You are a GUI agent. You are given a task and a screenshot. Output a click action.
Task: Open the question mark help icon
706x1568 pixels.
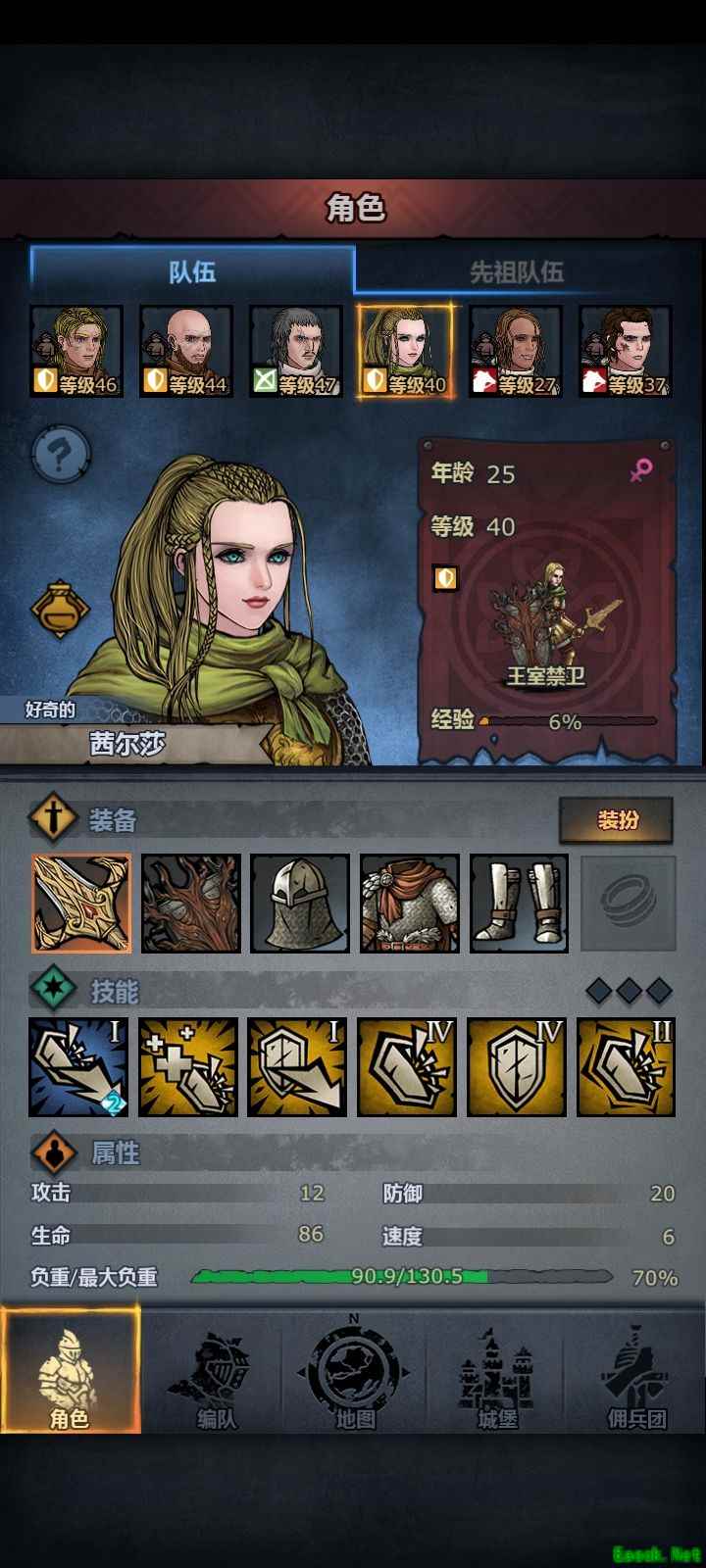[x=61, y=455]
